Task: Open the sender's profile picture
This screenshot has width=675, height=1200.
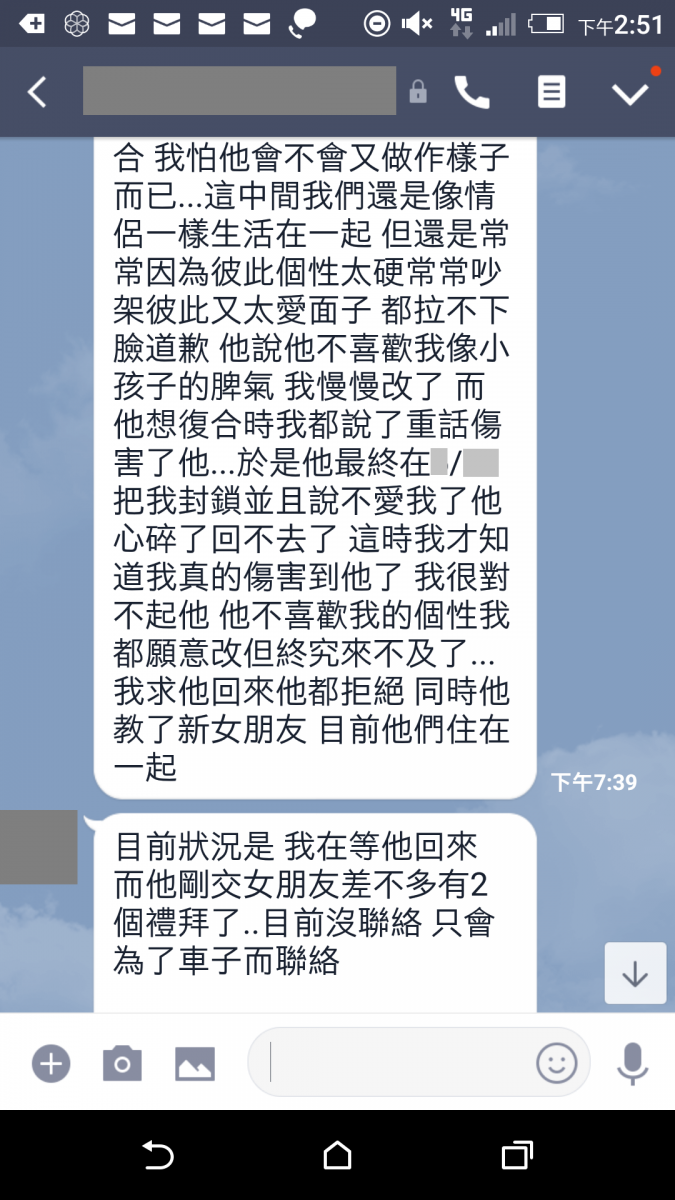Action: (x=38, y=846)
